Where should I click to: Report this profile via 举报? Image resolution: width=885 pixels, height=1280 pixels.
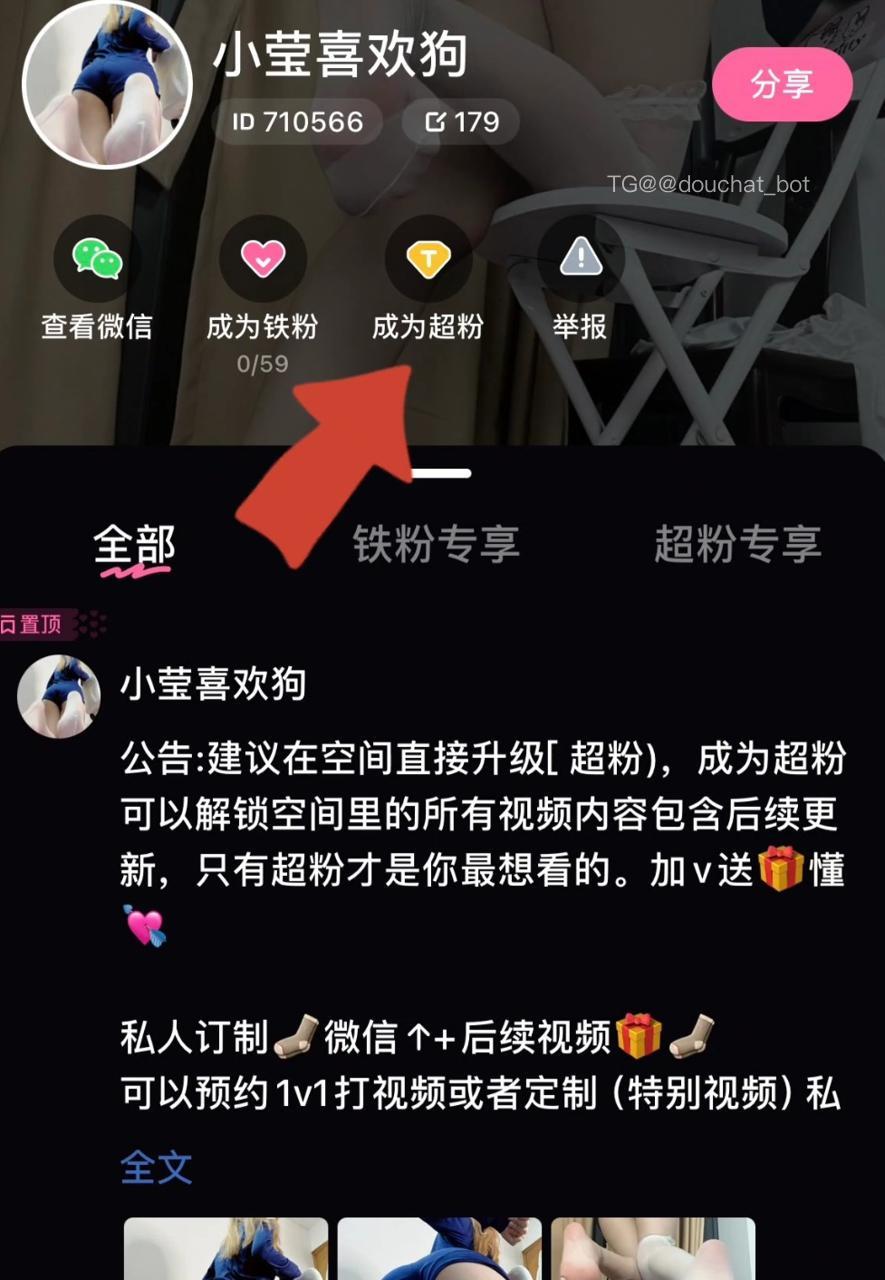[x=581, y=279]
